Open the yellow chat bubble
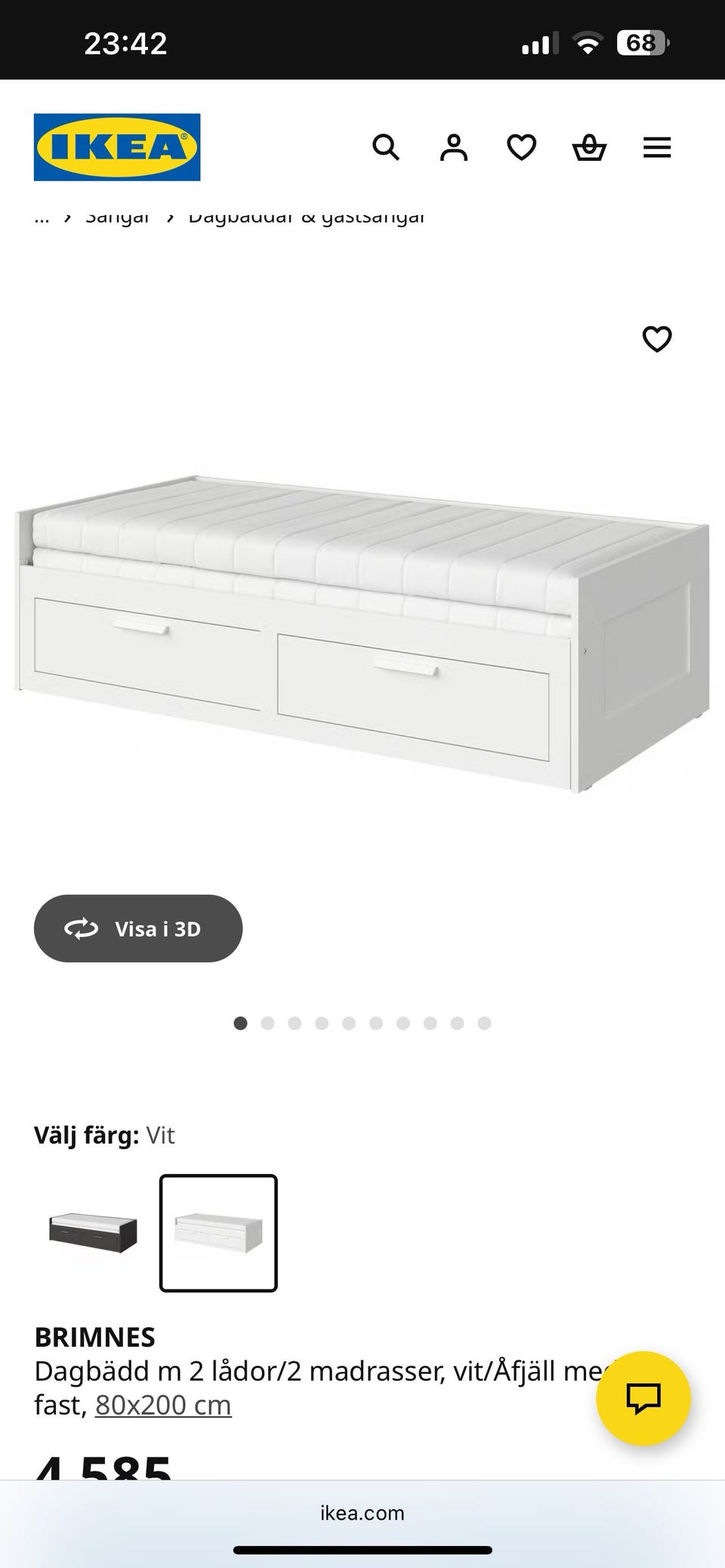The width and height of the screenshot is (725, 1568). pos(643,1398)
